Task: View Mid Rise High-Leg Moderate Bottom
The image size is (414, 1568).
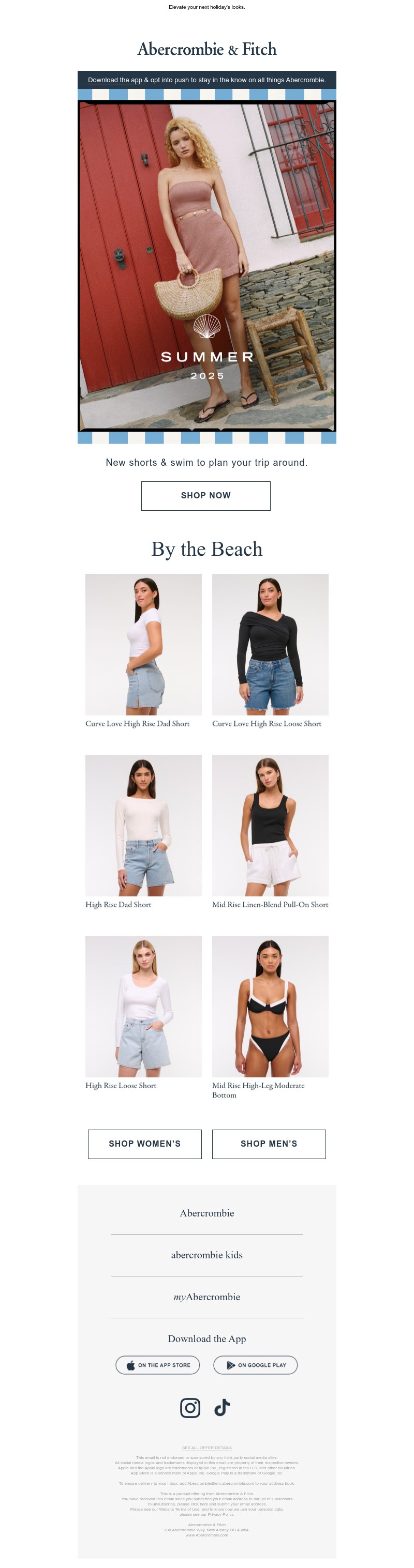Action: coord(270,1006)
